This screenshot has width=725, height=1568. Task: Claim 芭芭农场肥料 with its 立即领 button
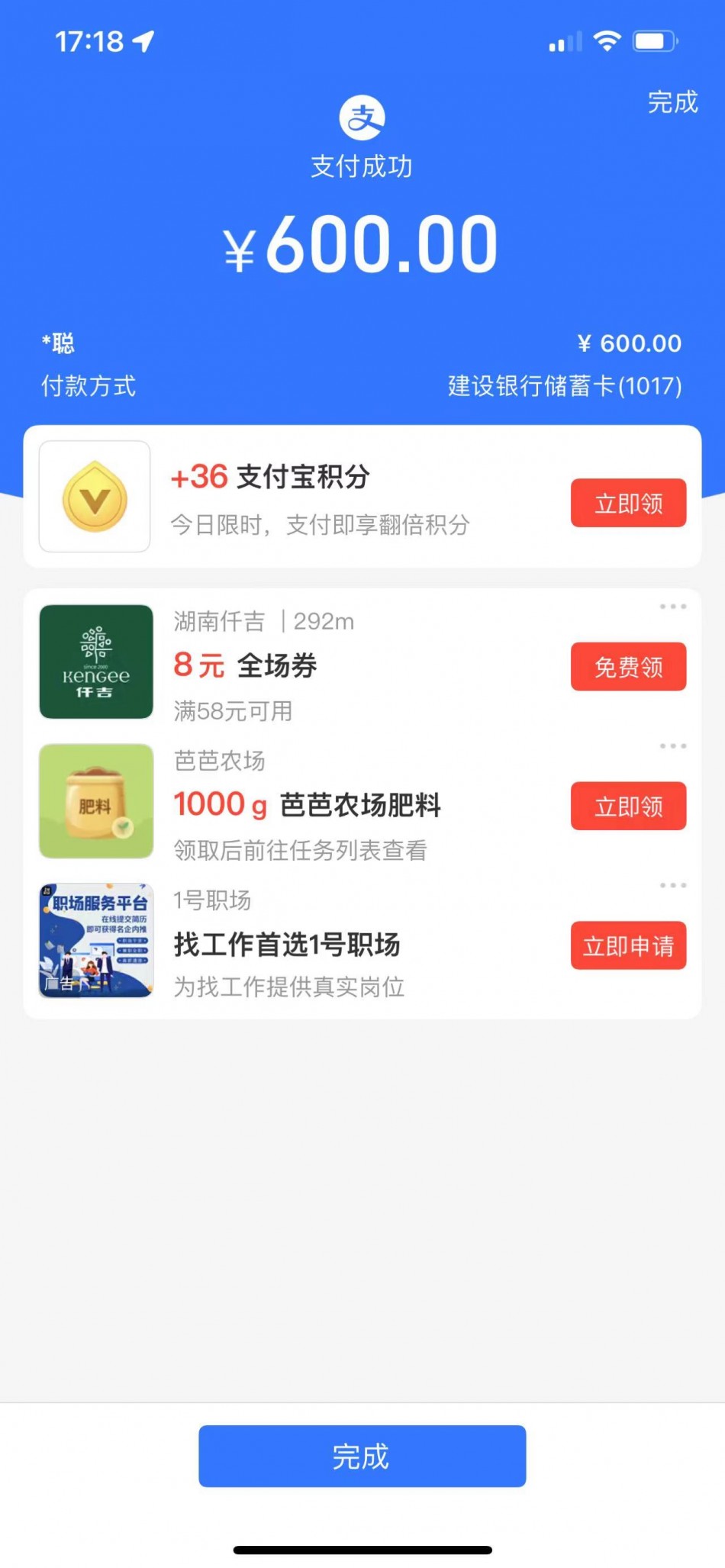pyautogui.click(x=628, y=807)
